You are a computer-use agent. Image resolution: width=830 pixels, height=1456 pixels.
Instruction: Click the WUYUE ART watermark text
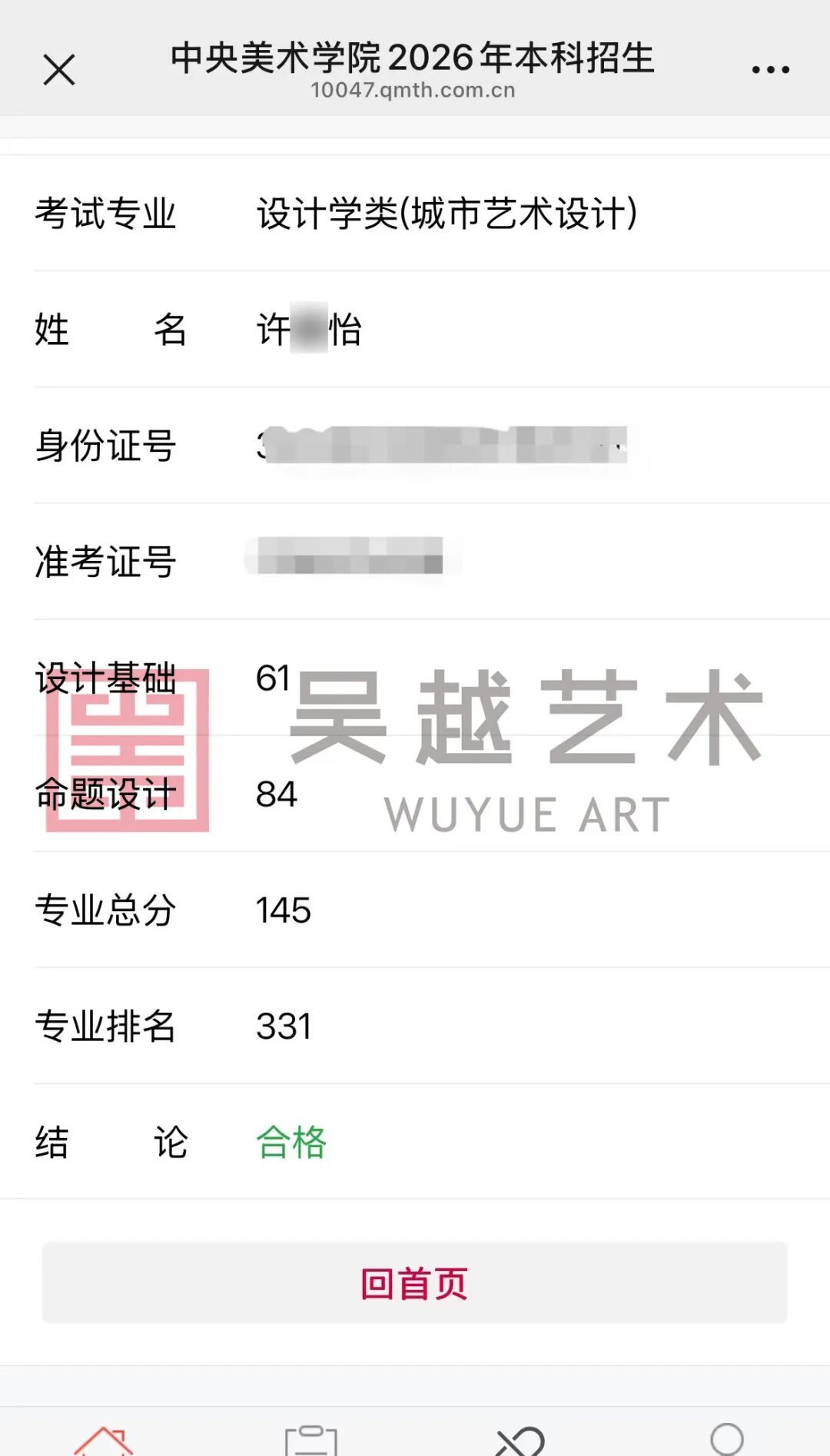[527, 813]
